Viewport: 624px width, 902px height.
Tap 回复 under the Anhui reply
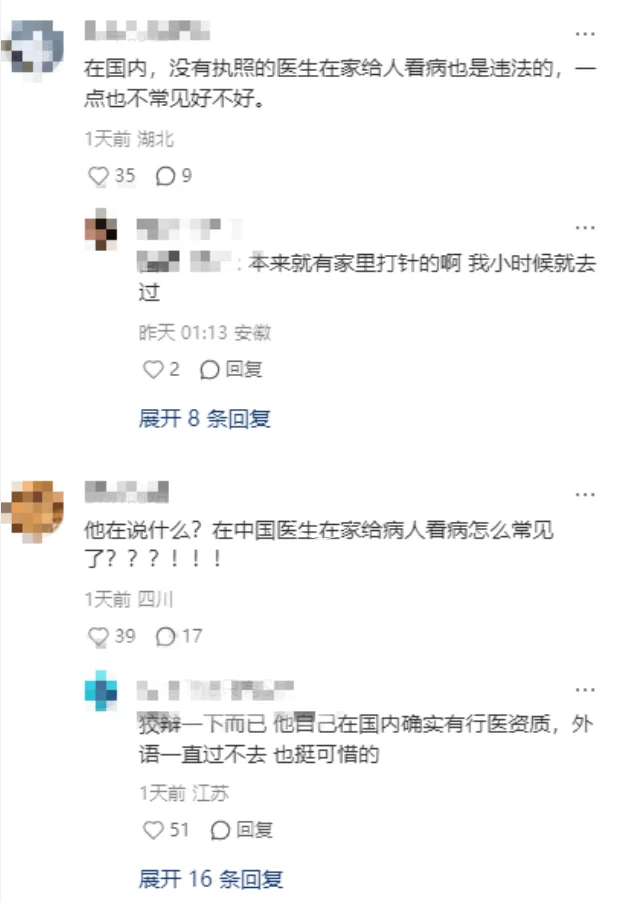tap(232, 369)
